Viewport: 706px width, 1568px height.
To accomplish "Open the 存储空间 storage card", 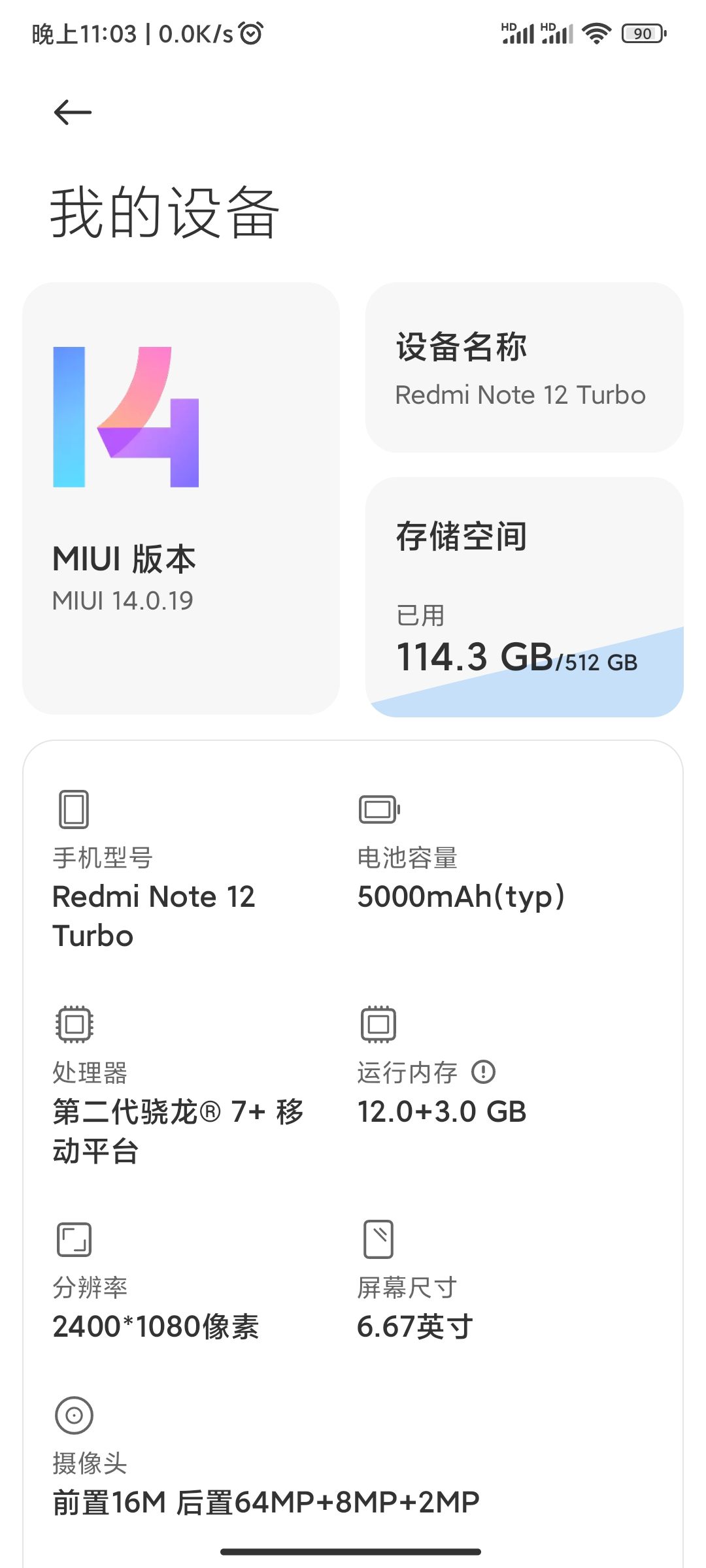I will [x=524, y=596].
